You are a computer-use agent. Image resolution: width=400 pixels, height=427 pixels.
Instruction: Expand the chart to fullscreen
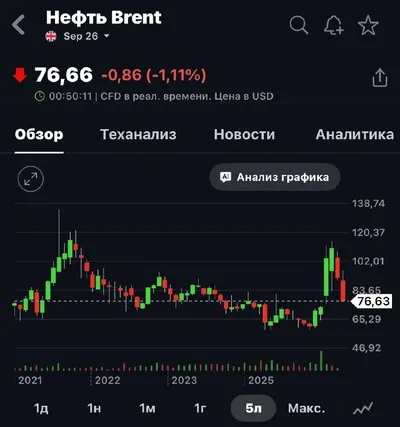[x=31, y=179]
